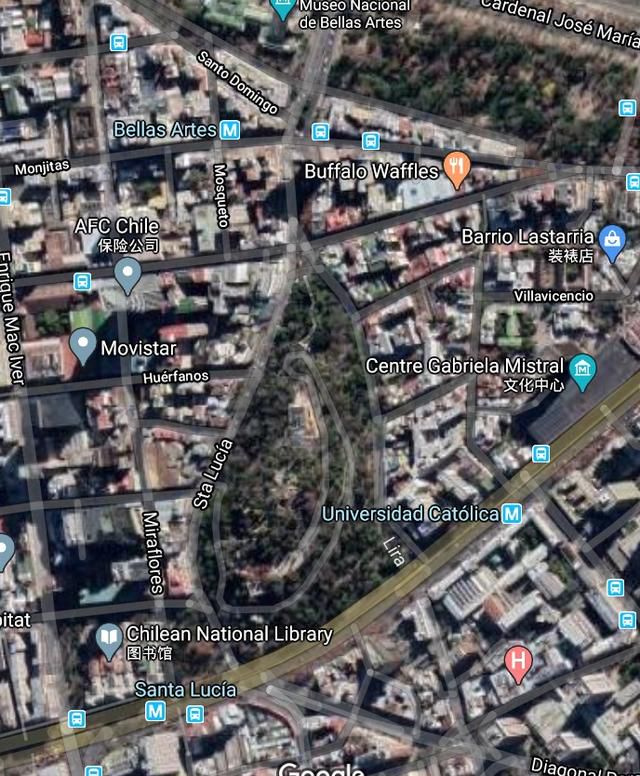Select the Universidad Católica metro station
The image size is (640, 776).
(x=512, y=514)
